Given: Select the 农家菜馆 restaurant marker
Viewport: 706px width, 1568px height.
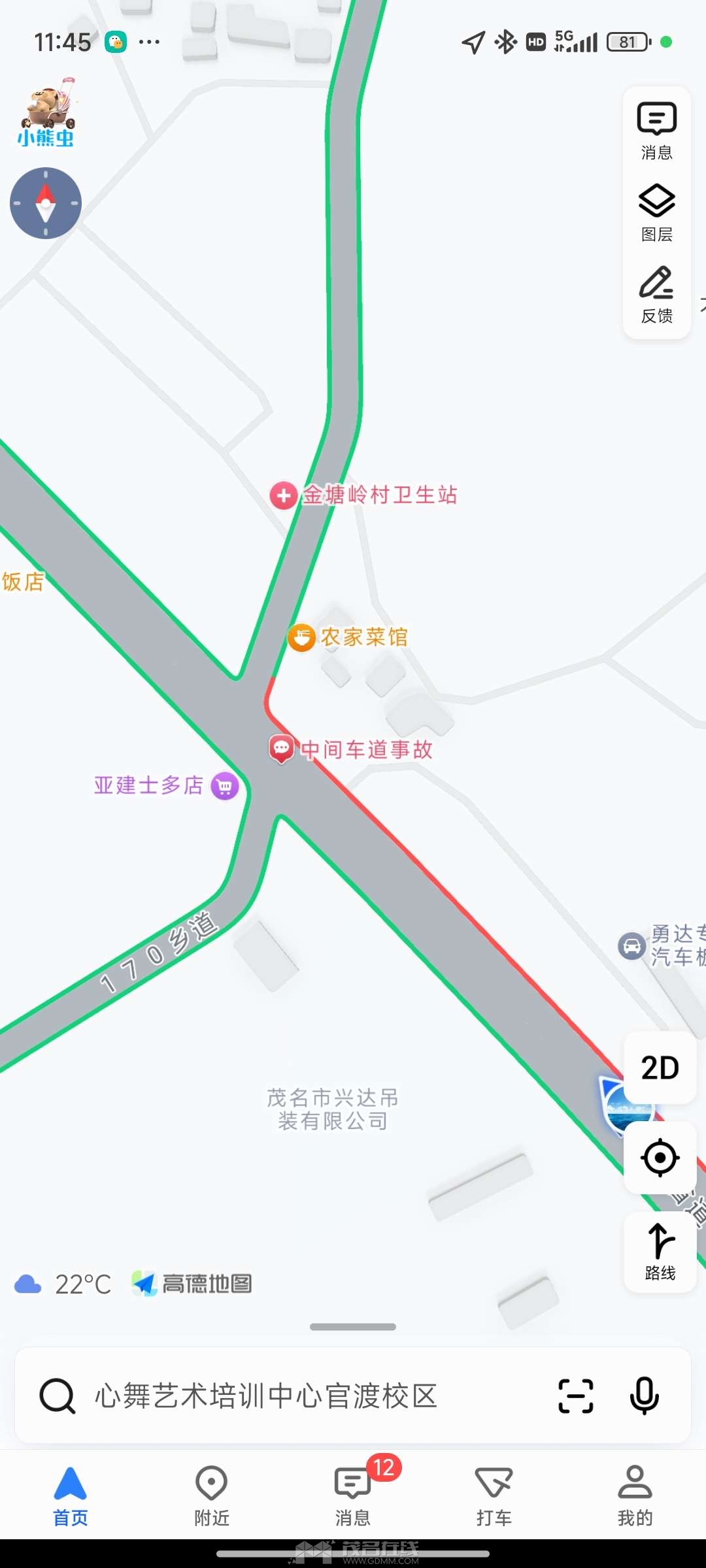Looking at the screenshot, I should click(x=302, y=637).
